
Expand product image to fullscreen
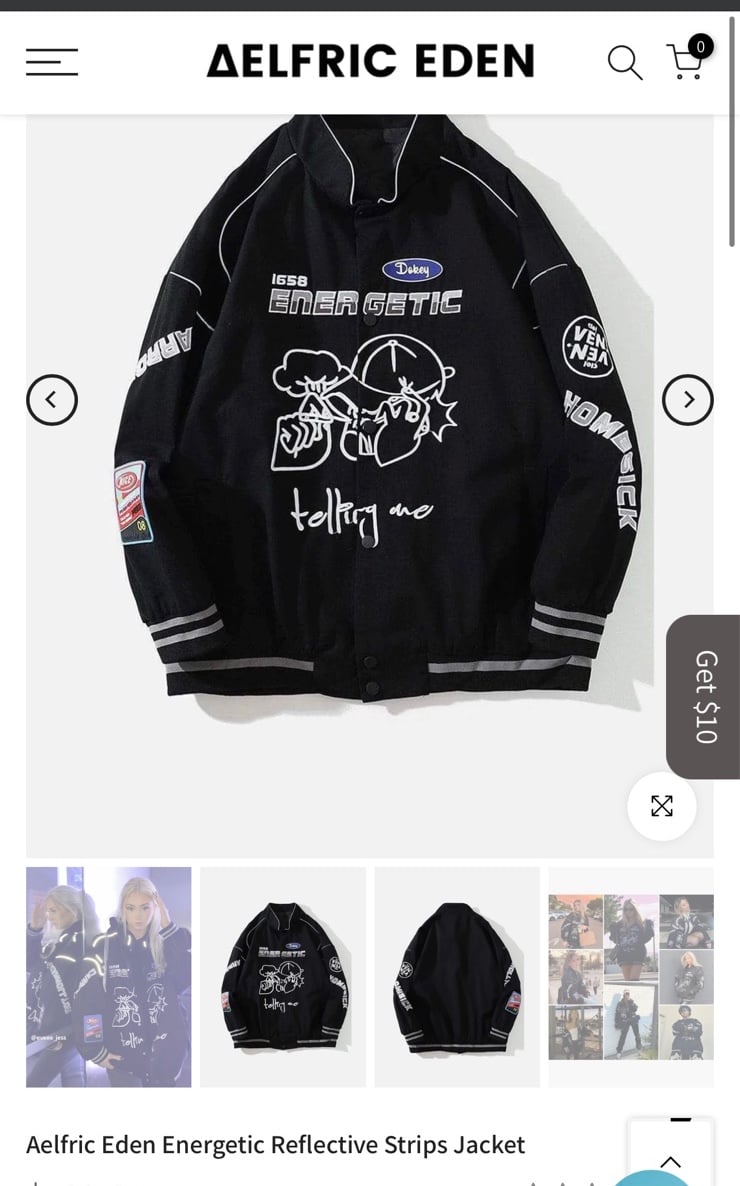click(661, 806)
